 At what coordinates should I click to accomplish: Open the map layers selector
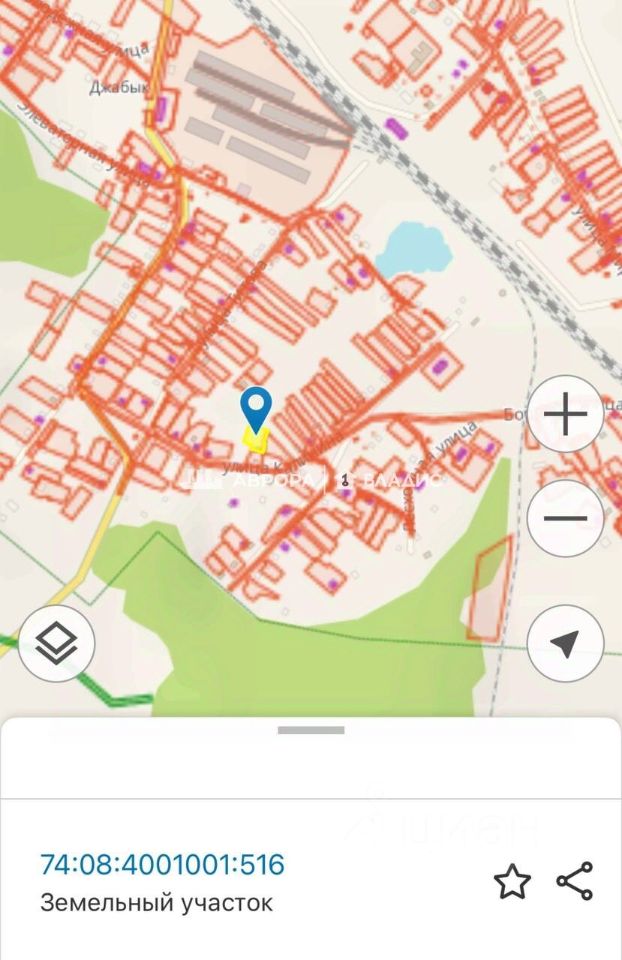[56, 644]
